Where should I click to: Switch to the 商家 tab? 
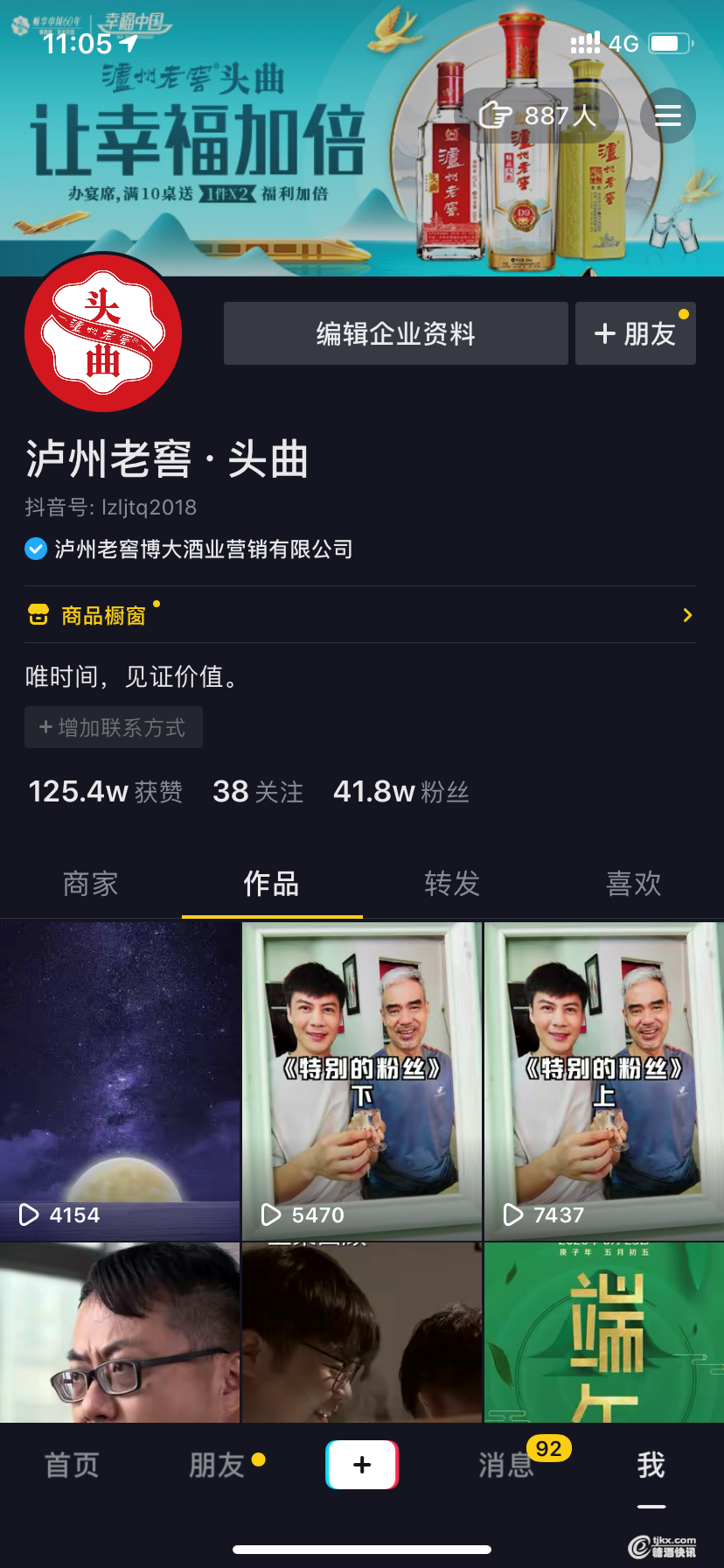tap(91, 884)
